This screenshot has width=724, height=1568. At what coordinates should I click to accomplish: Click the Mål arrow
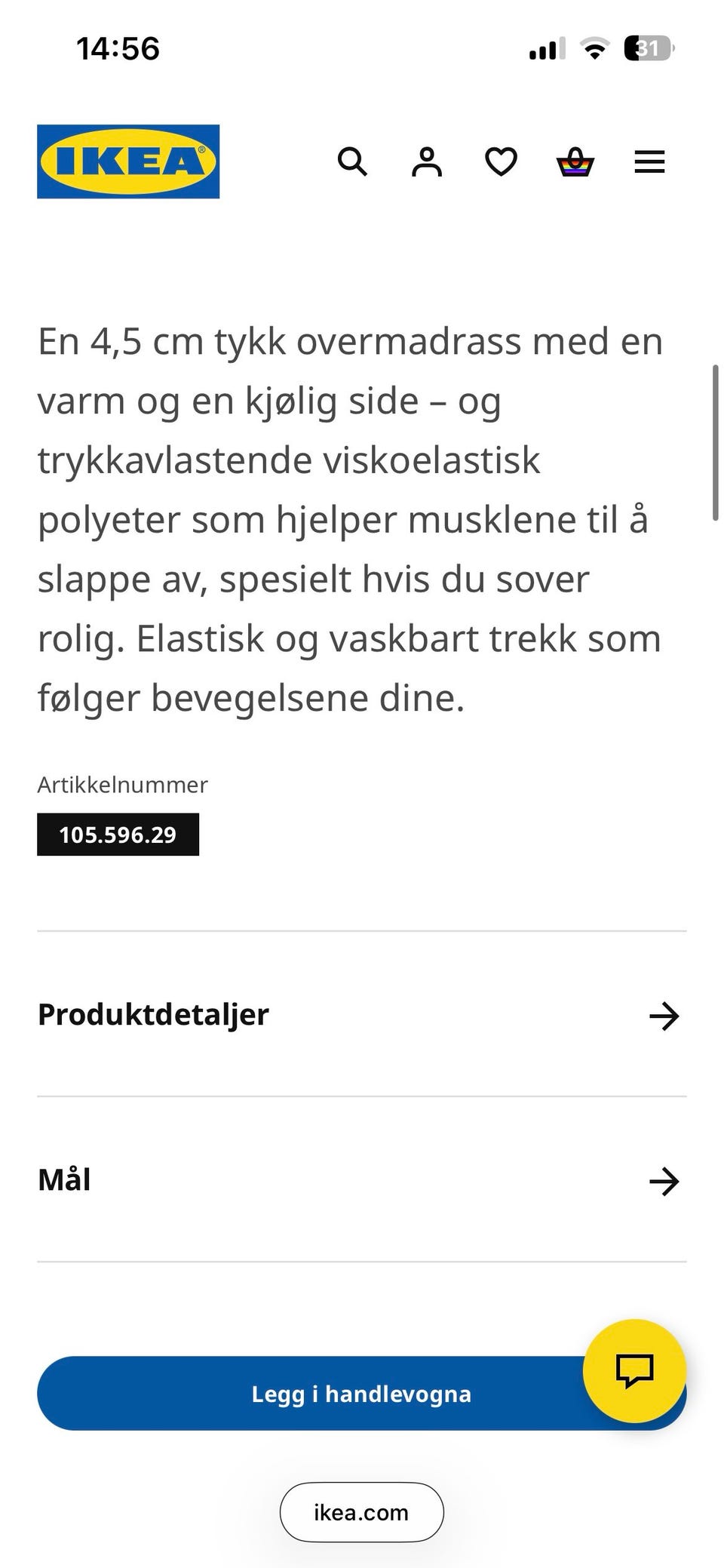click(x=664, y=1182)
